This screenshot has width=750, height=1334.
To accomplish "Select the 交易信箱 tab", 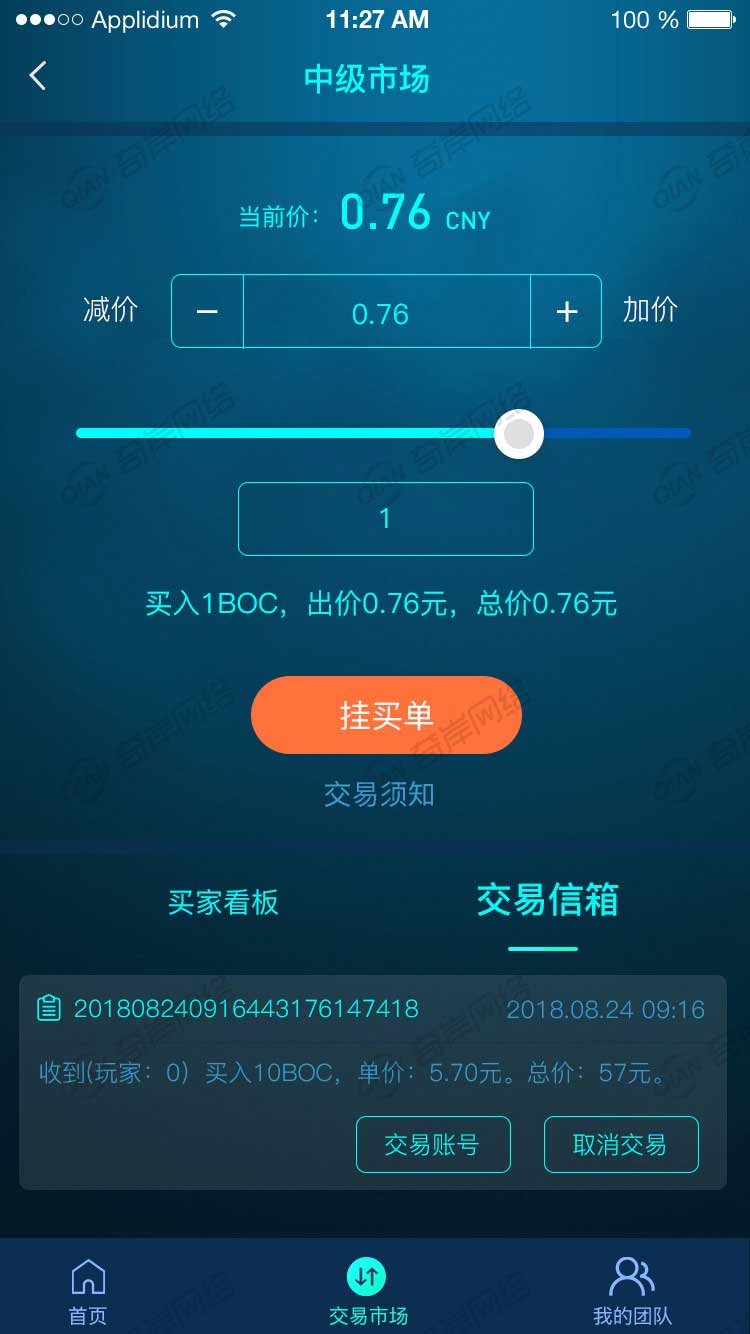I will (547, 901).
